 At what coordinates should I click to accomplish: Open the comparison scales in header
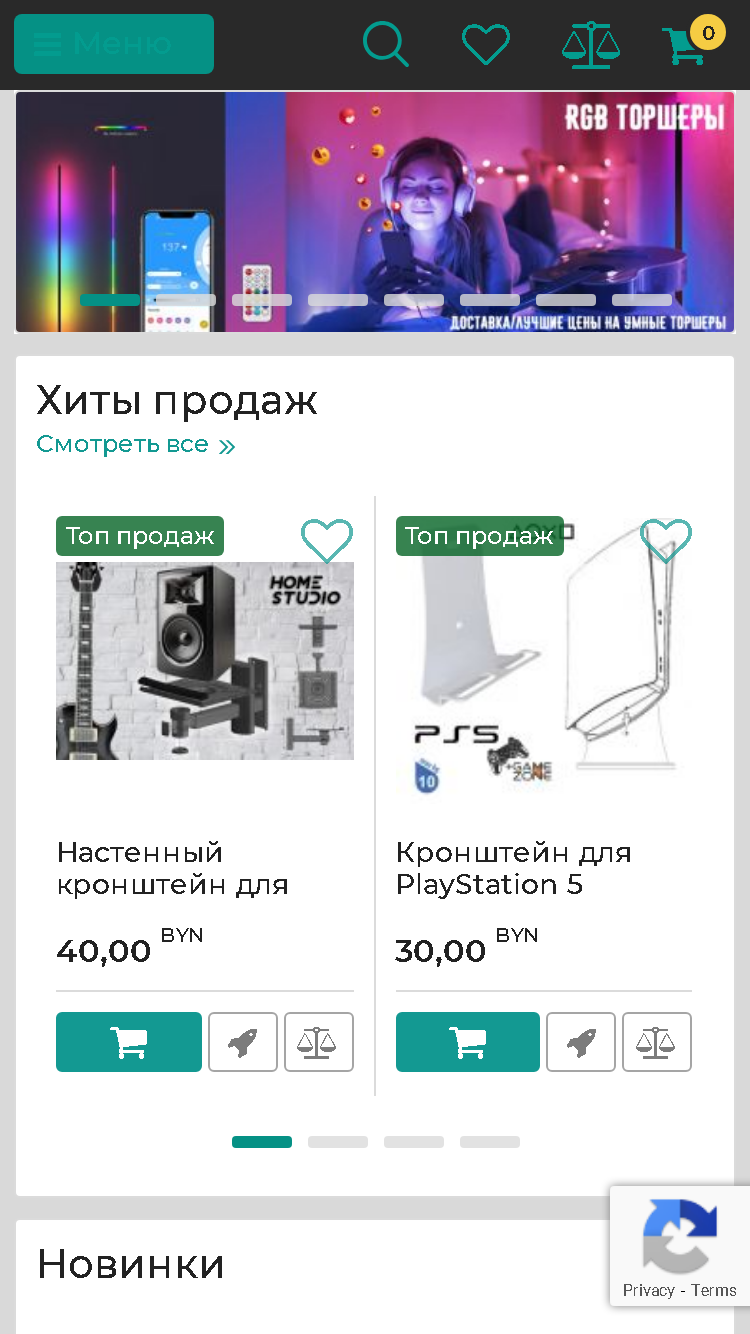590,45
